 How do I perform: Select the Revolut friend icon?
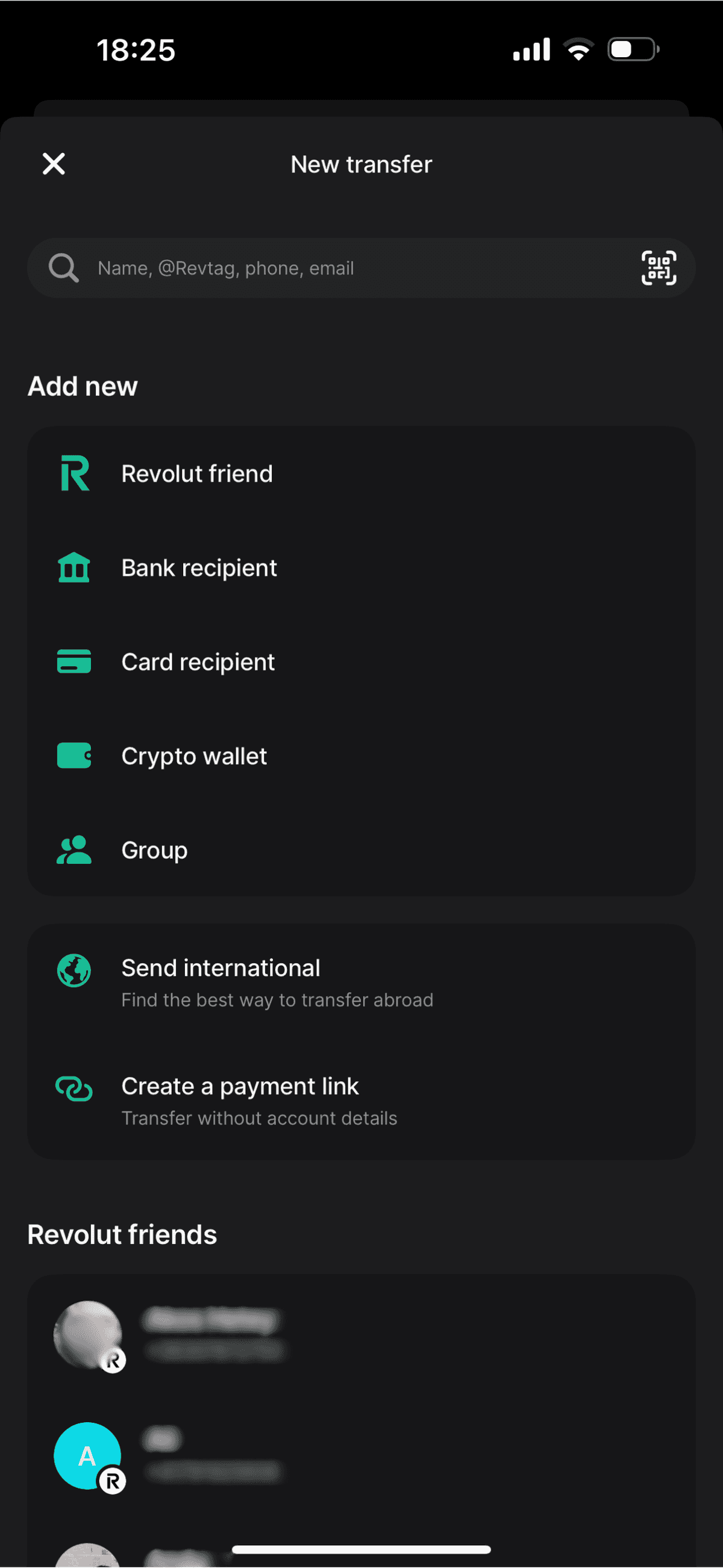tap(73, 473)
